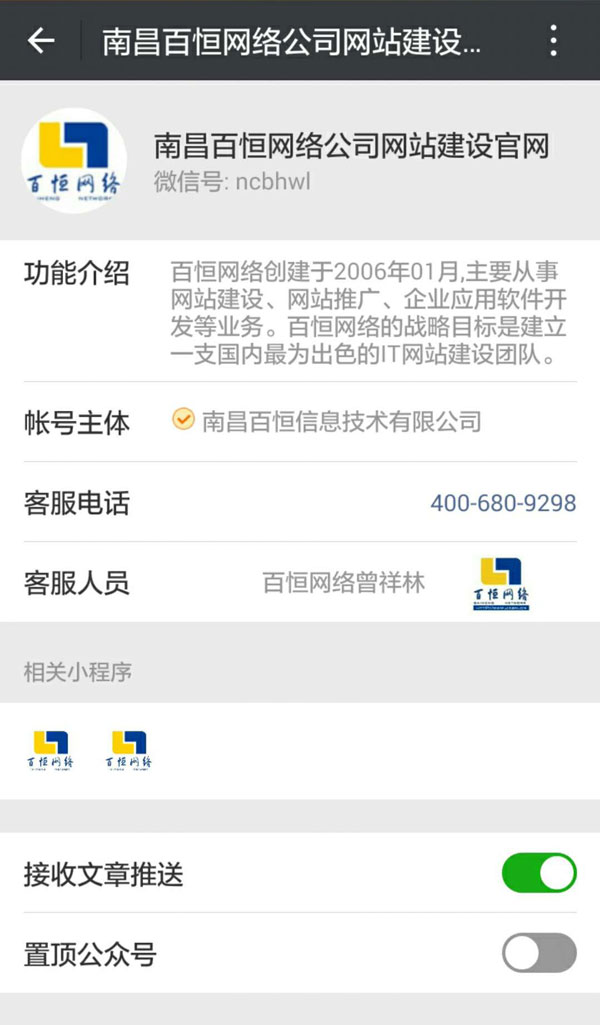This screenshot has width=600, height=1025.
Task: Enable the 置顶公众号 switch
Action: 539,953
